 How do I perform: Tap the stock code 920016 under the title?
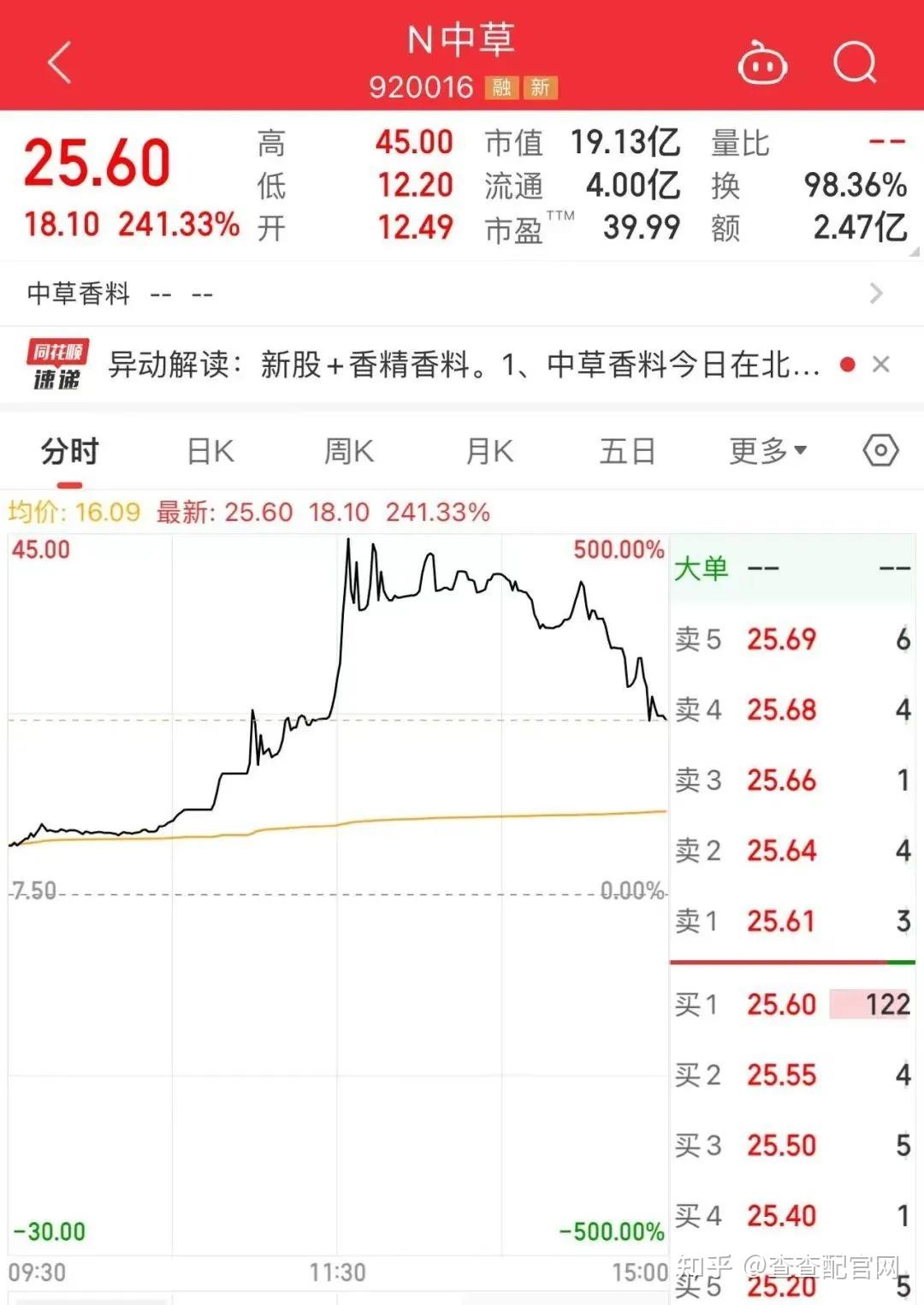pyautogui.click(x=419, y=86)
